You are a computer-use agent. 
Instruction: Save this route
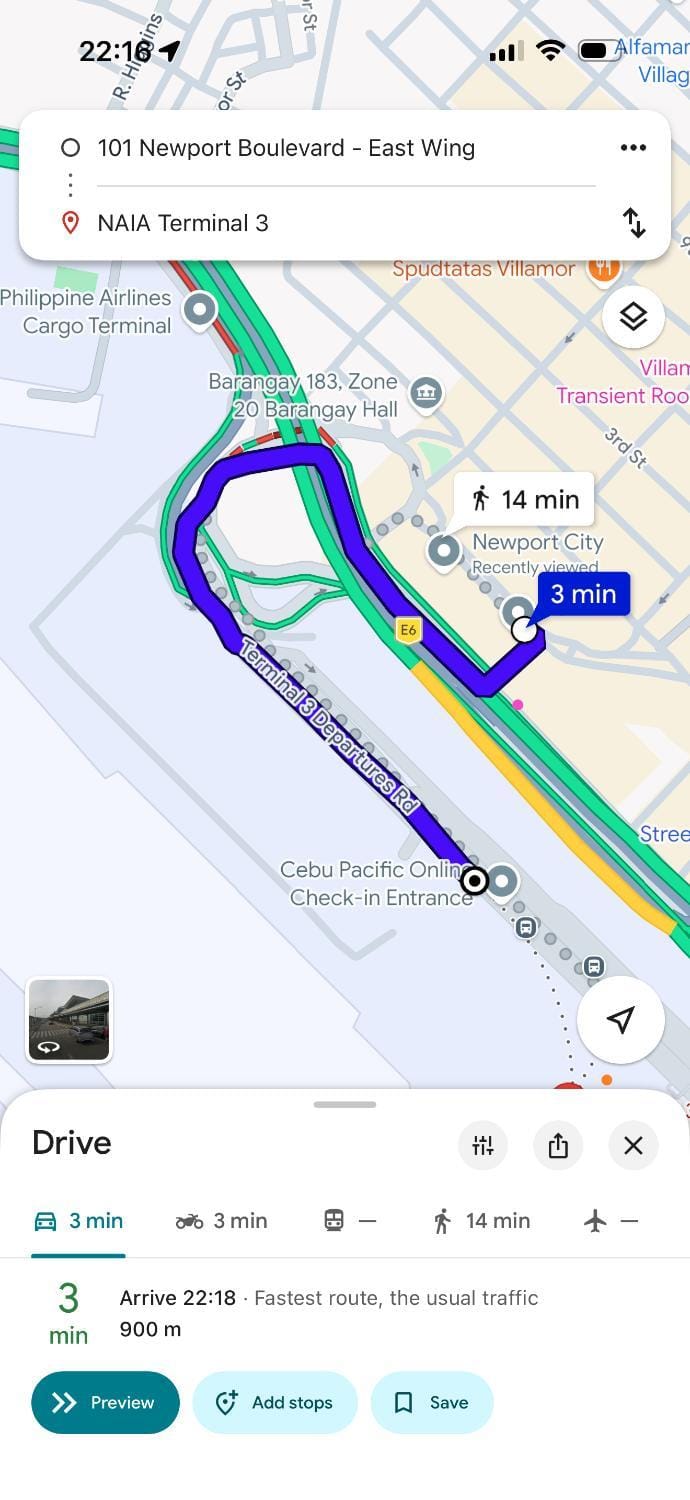[x=432, y=1403]
